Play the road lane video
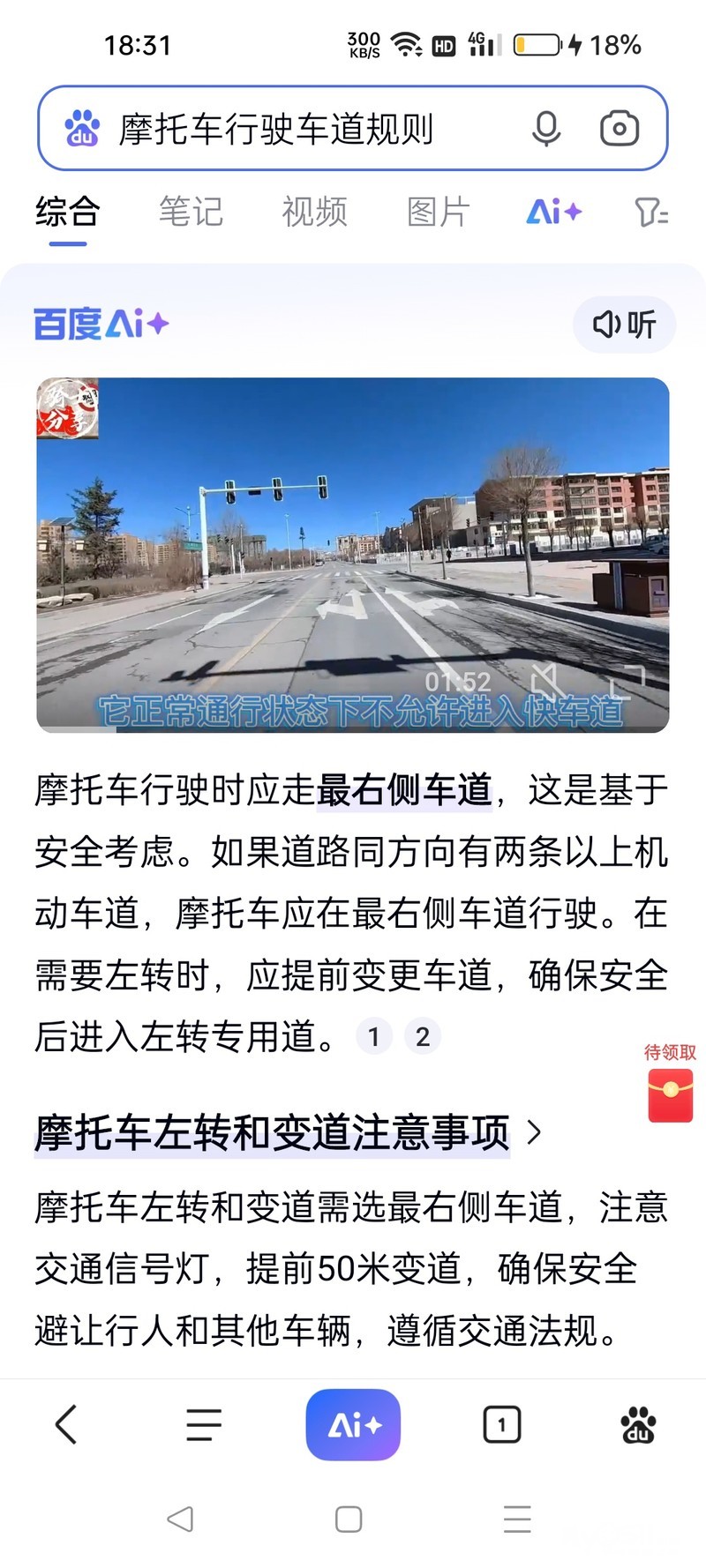Image resolution: width=706 pixels, height=1568 pixels. click(x=353, y=554)
